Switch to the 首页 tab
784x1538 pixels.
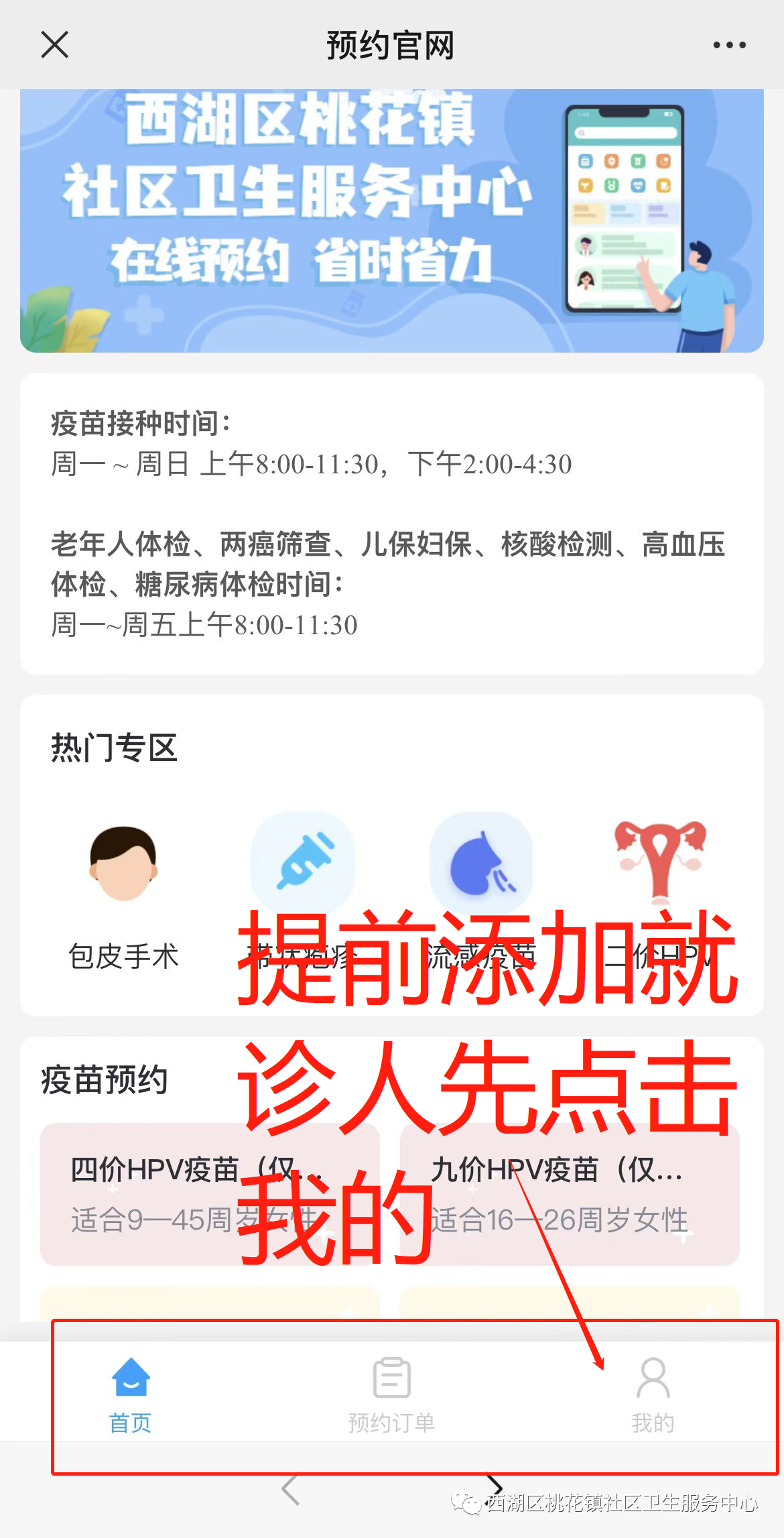131,1395
